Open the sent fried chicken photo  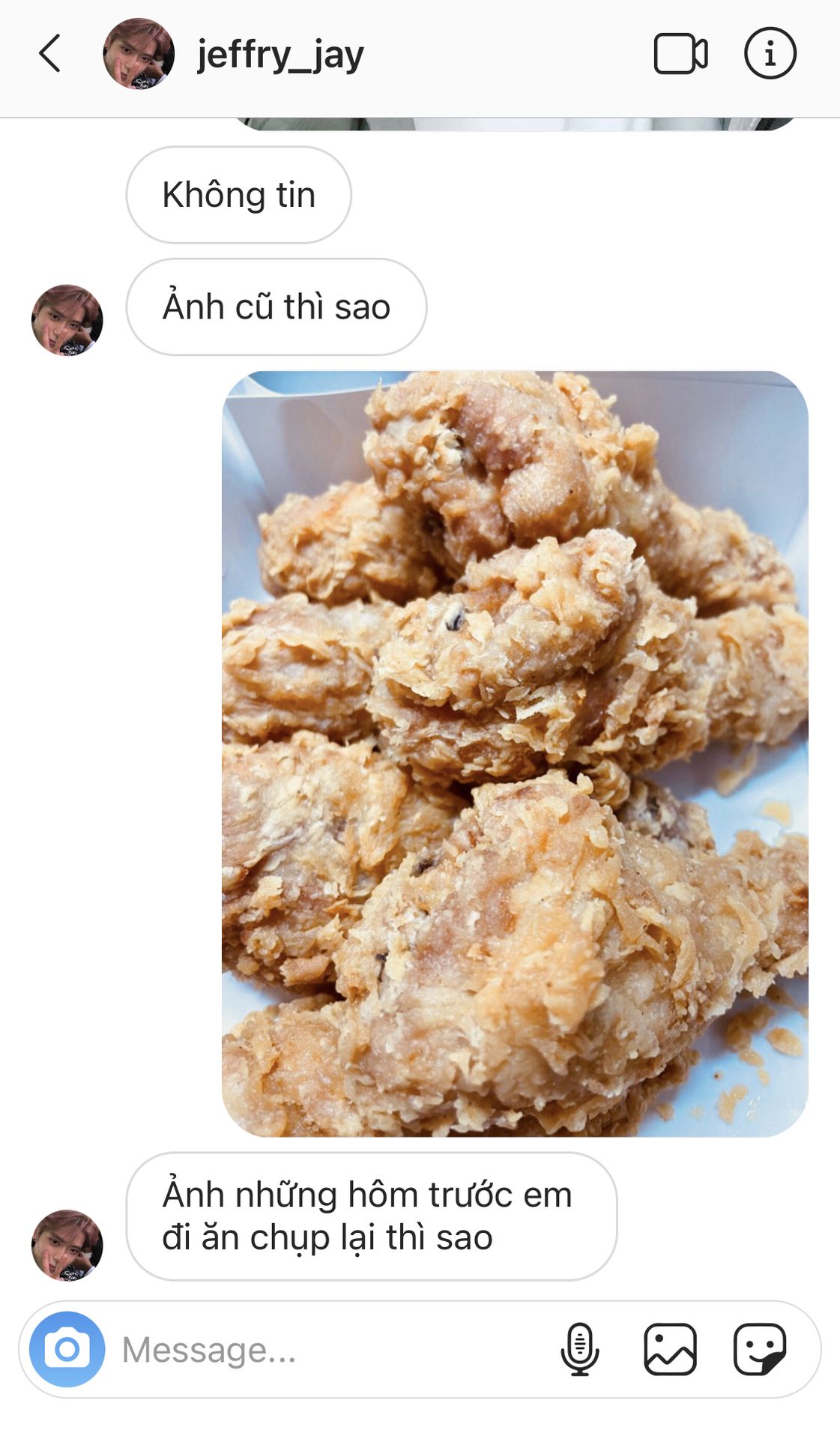click(515, 753)
